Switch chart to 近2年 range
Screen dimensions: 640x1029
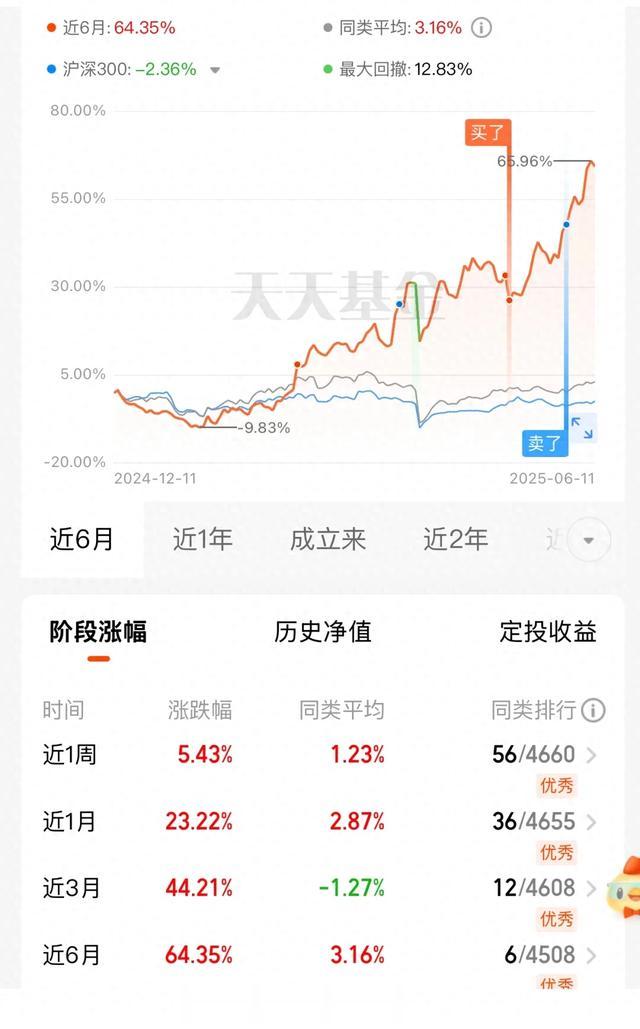(x=456, y=539)
